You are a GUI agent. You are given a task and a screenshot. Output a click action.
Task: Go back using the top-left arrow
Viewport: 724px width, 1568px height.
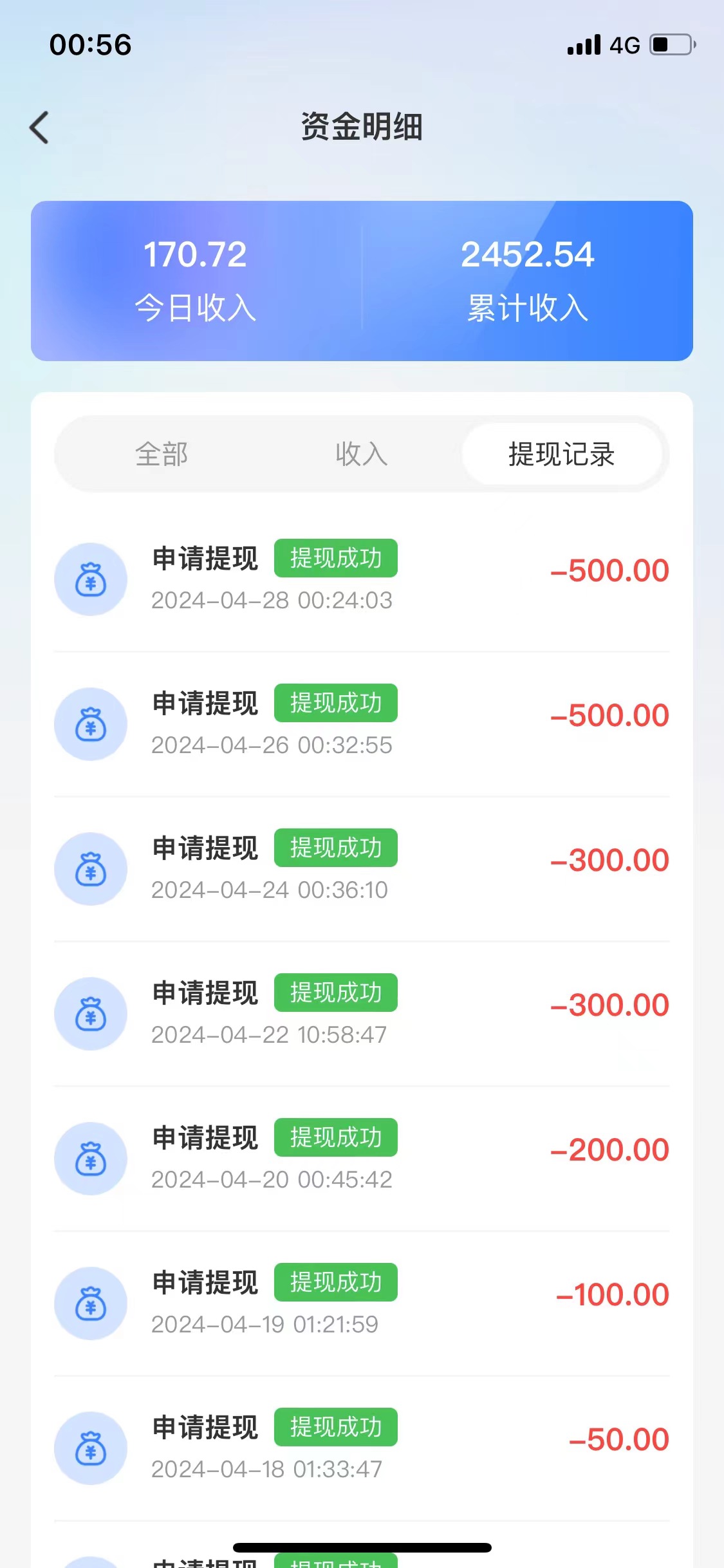(x=39, y=127)
